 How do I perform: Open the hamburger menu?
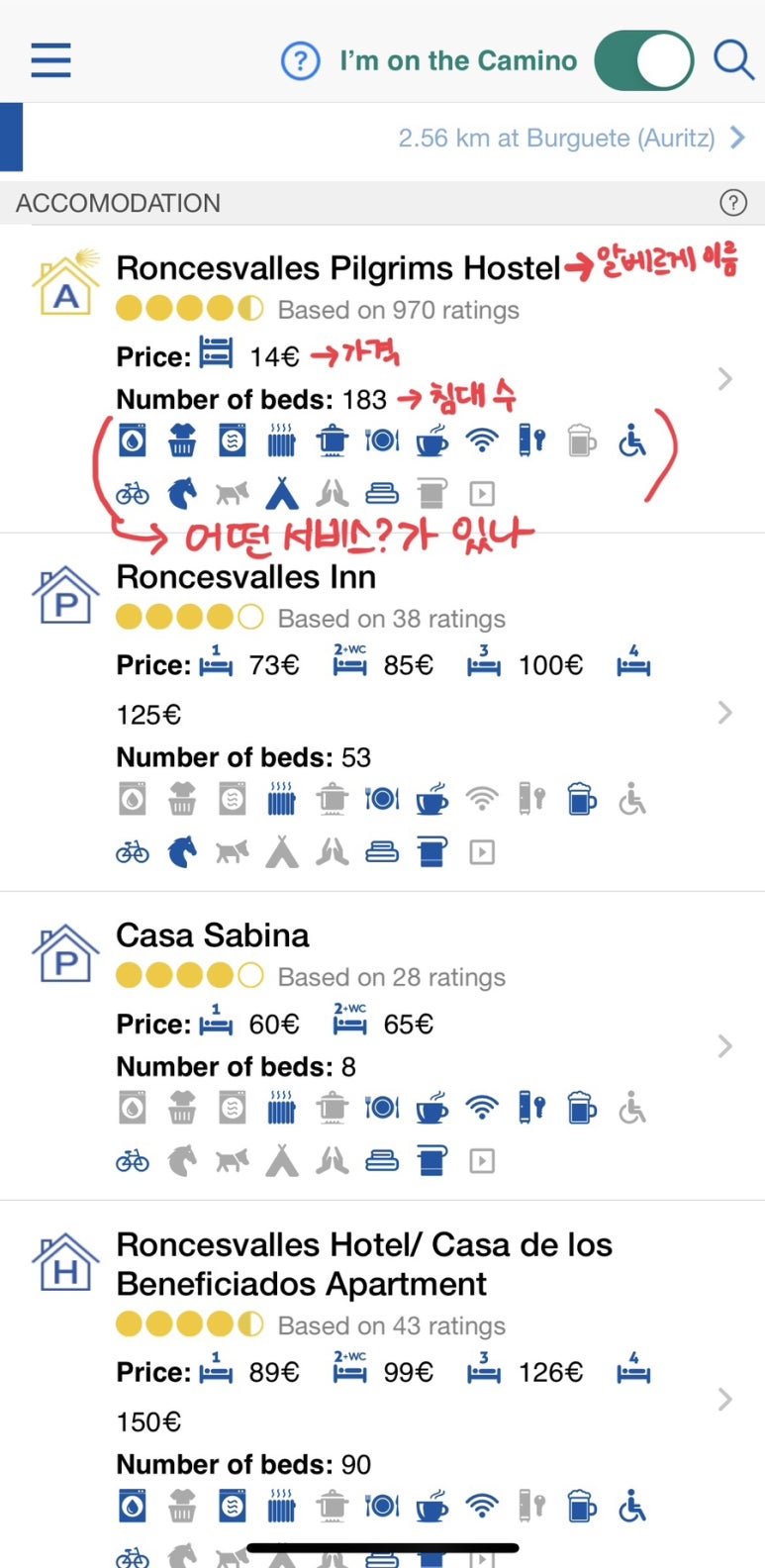50,59
